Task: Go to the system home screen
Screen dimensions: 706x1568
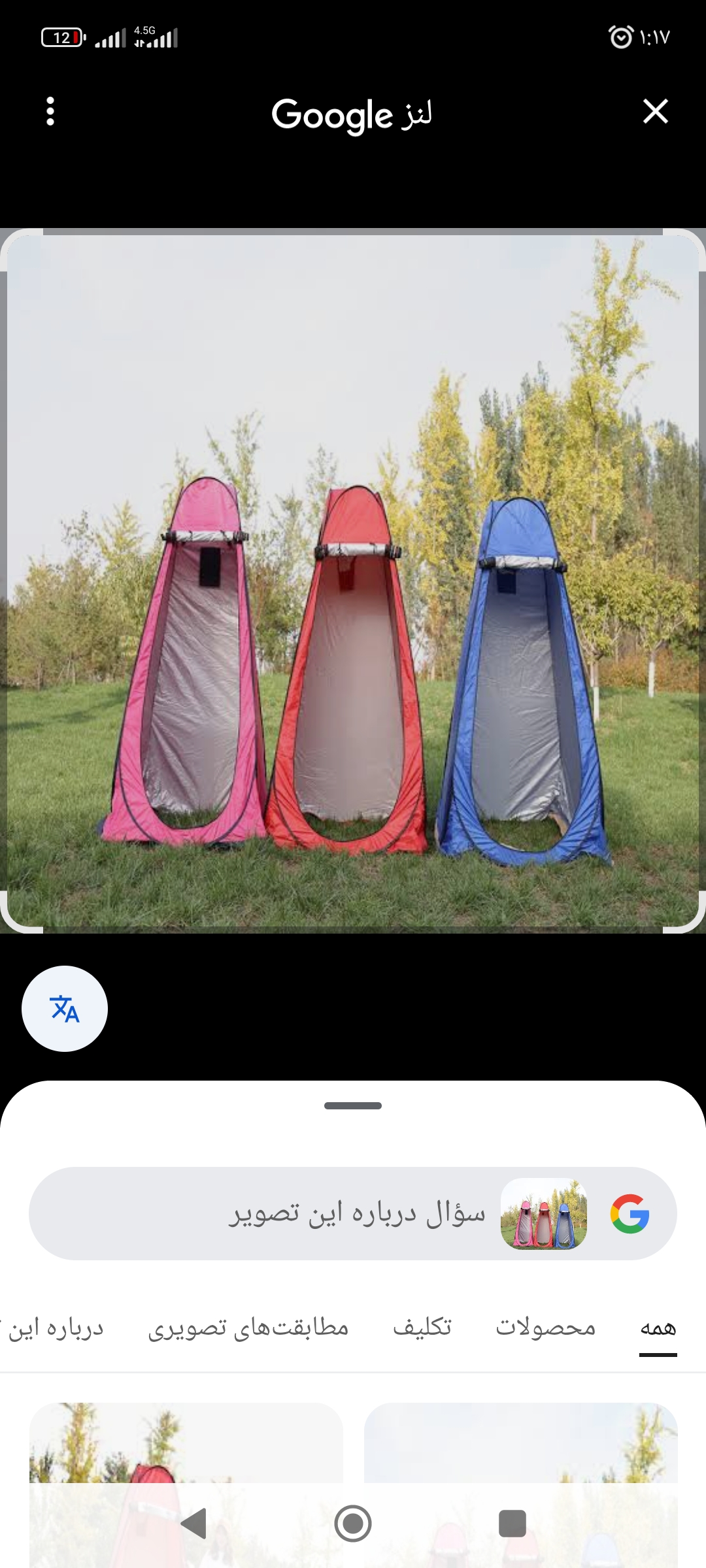Action: (x=353, y=1524)
